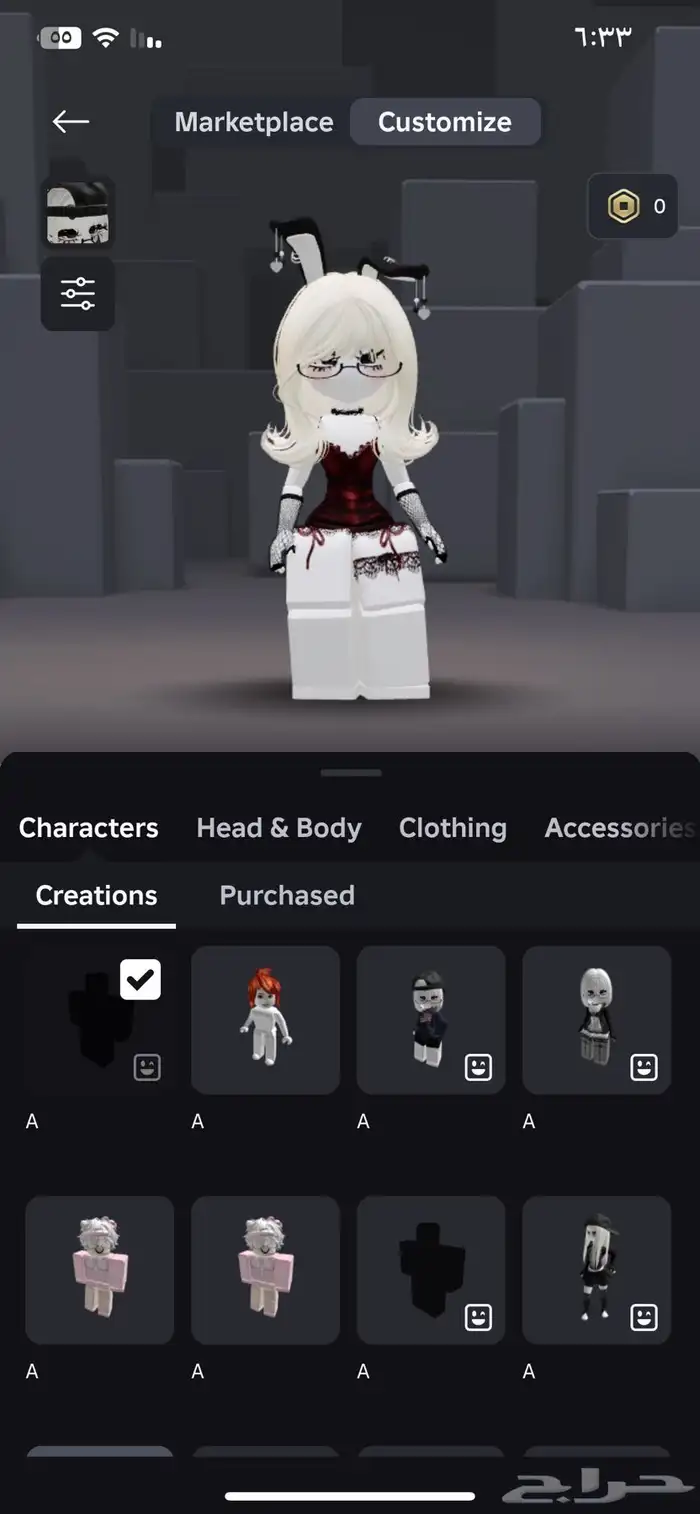Open the Head & Body category
The width and height of the screenshot is (700, 1514).
[x=279, y=828]
